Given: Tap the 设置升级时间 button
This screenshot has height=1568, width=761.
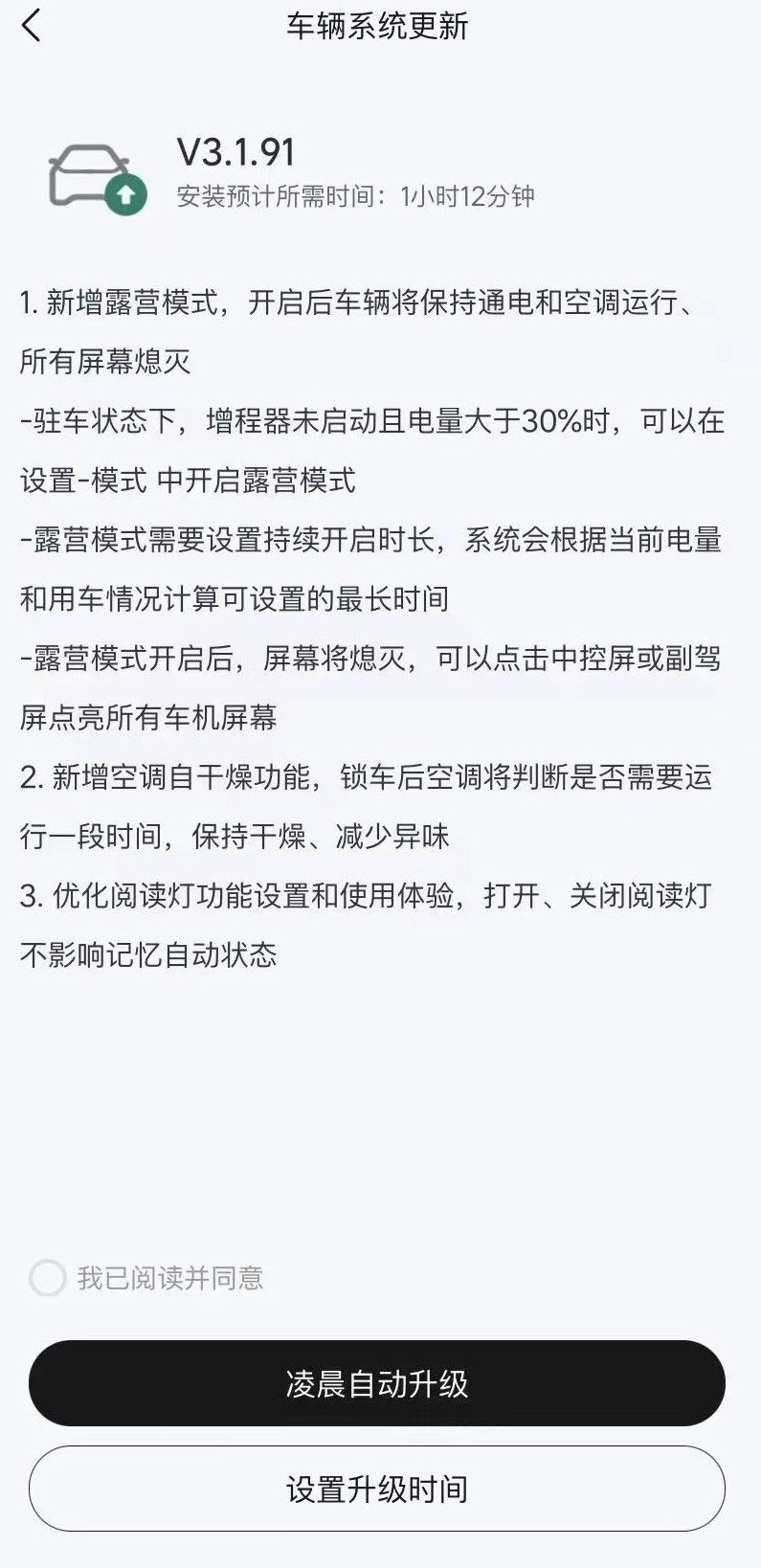Looking at the screenshot, I should tap(377, 1489).
